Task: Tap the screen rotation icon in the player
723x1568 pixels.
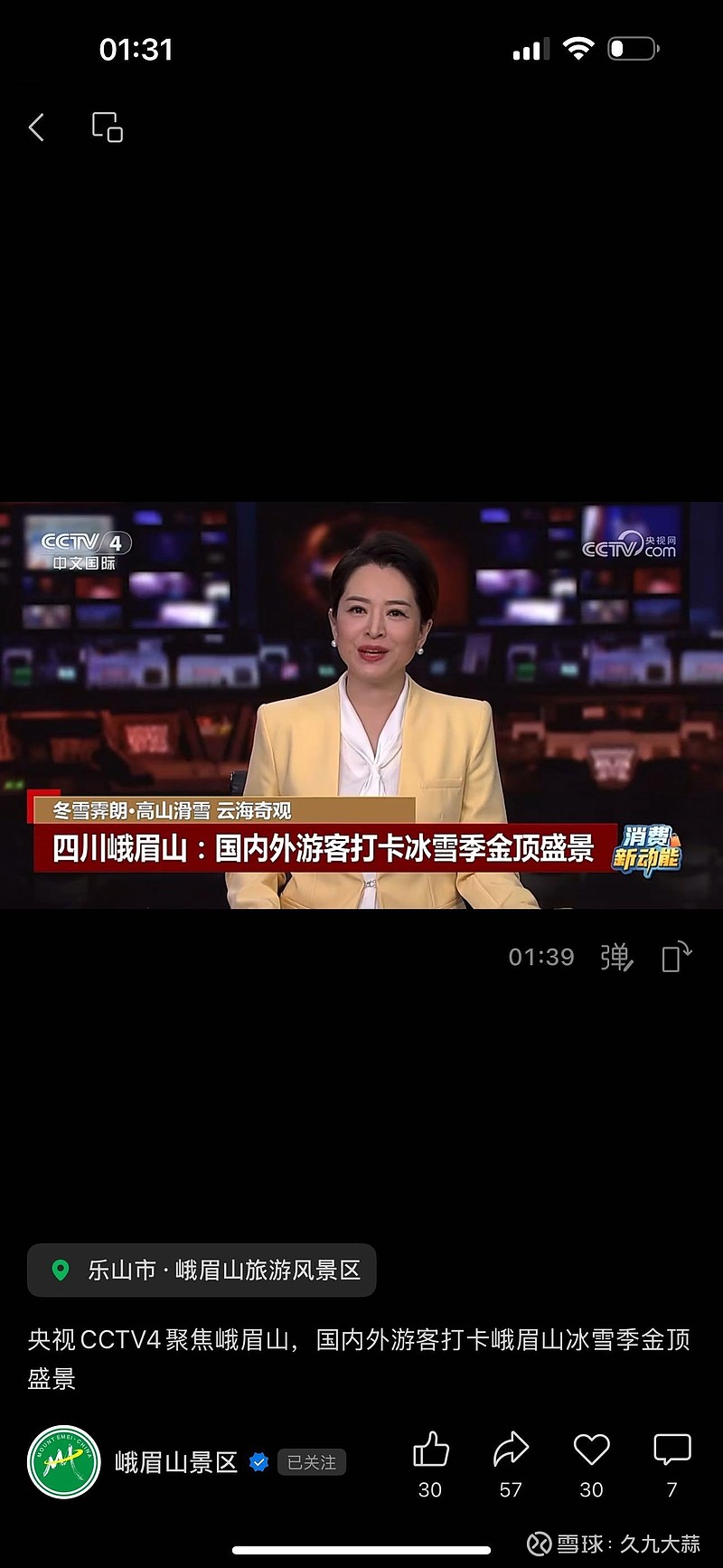Action: click(675, 957)
